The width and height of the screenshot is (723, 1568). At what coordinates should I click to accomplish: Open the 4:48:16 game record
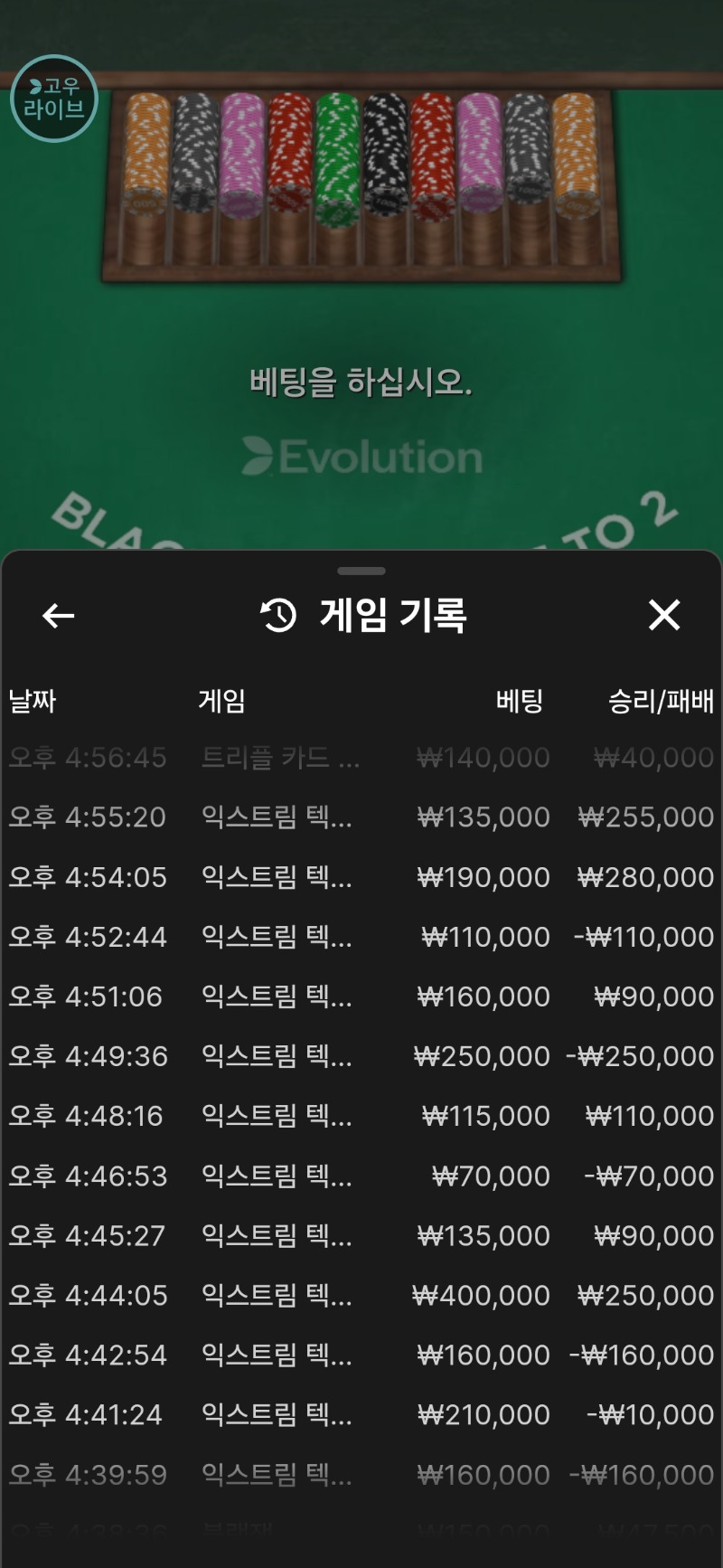(x=361, y=1116)
